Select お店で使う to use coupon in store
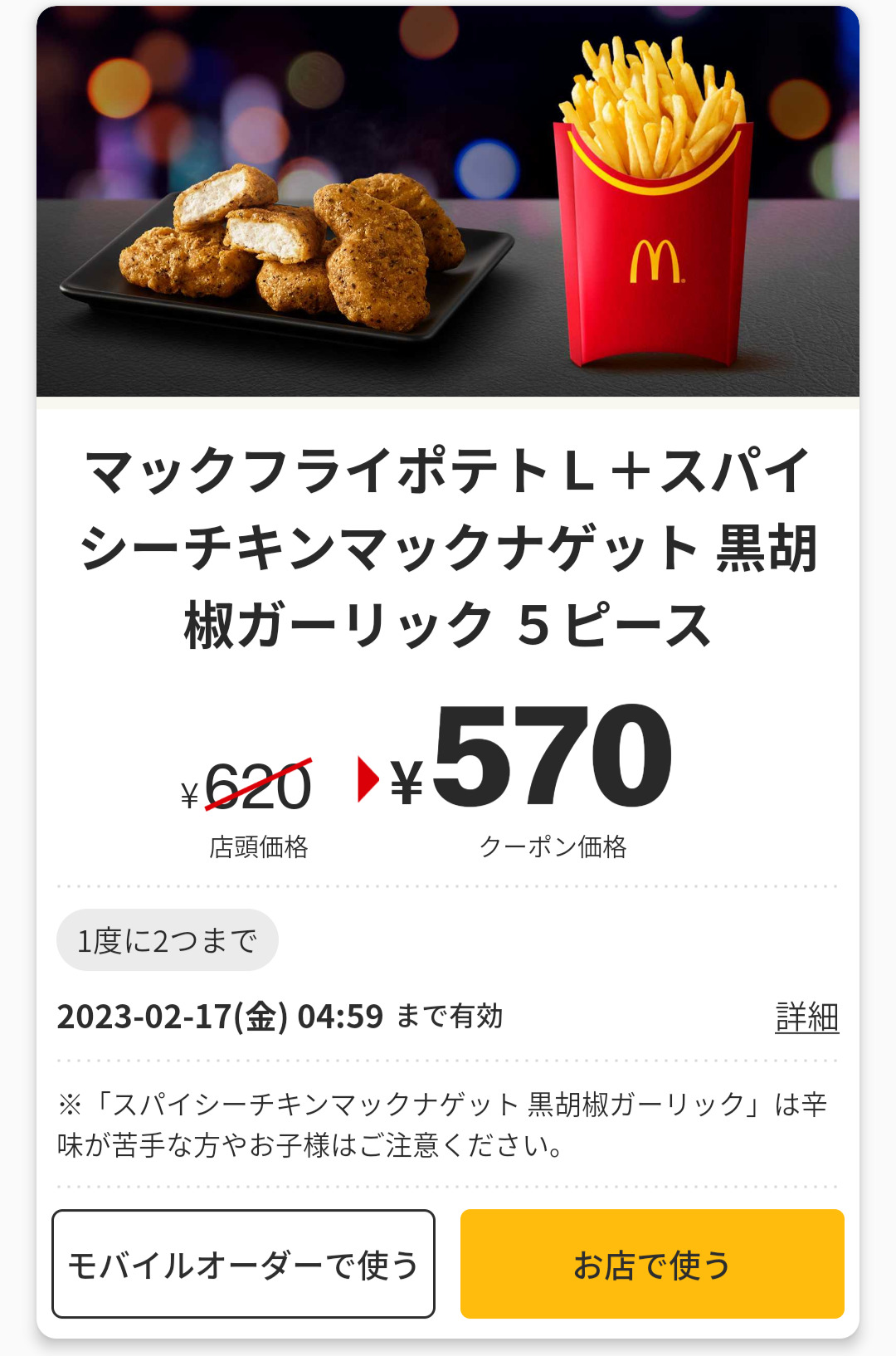 coord(652,1264)
